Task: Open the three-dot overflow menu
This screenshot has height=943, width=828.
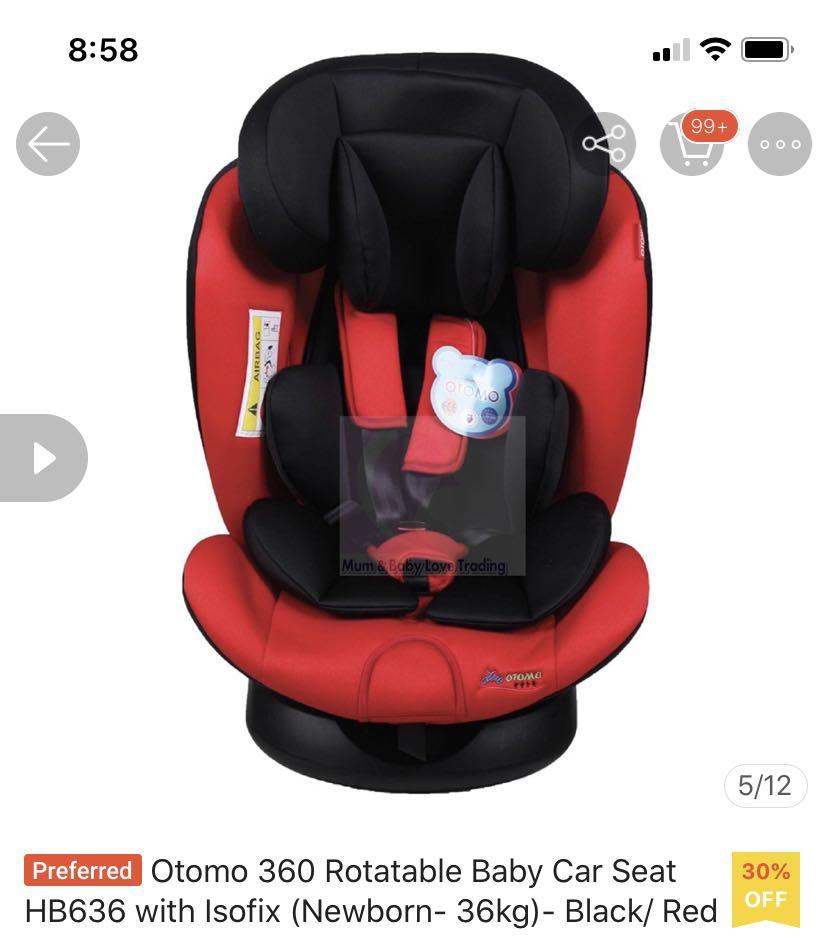Action: coord(780,145)
